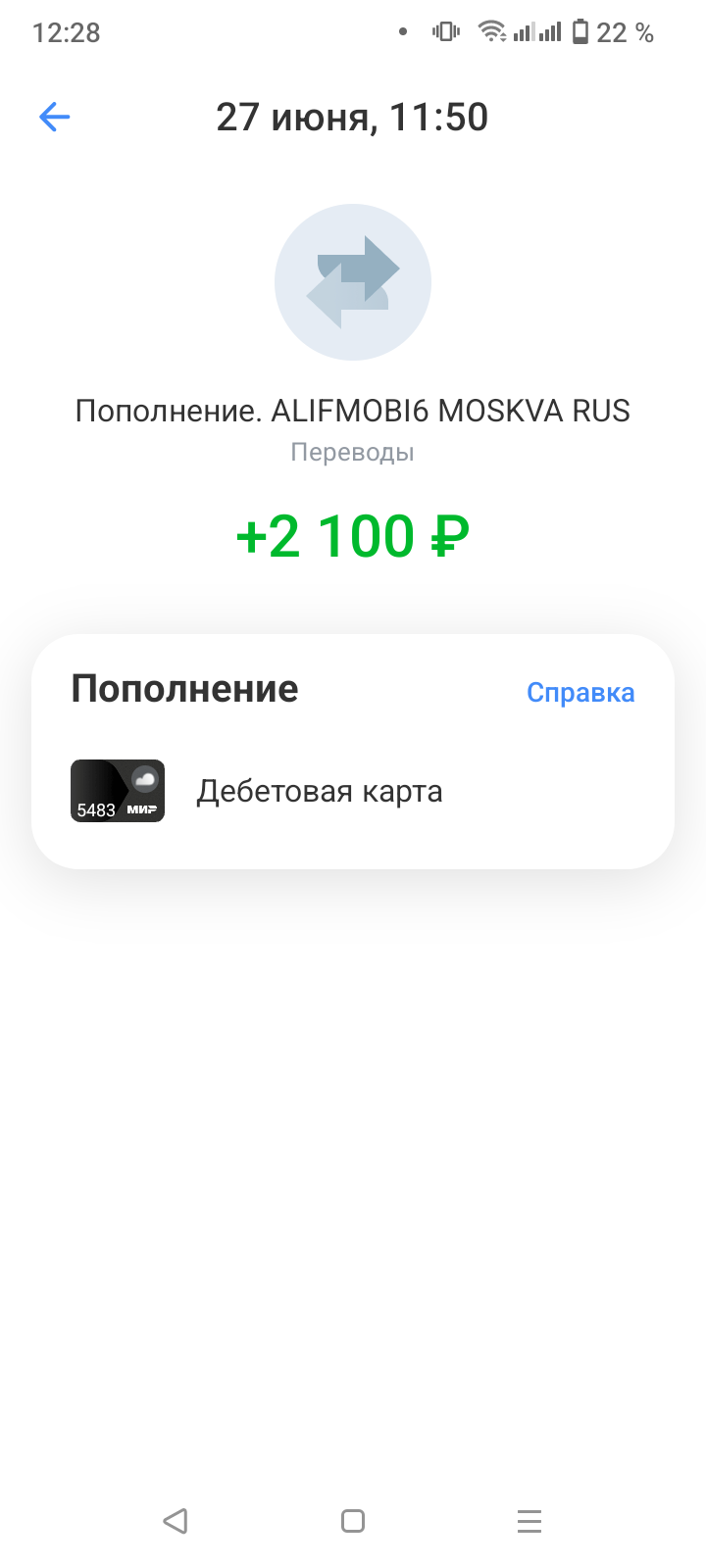Open the recent apps menu
This screenshot has width=706, height=1568.
529,1521
